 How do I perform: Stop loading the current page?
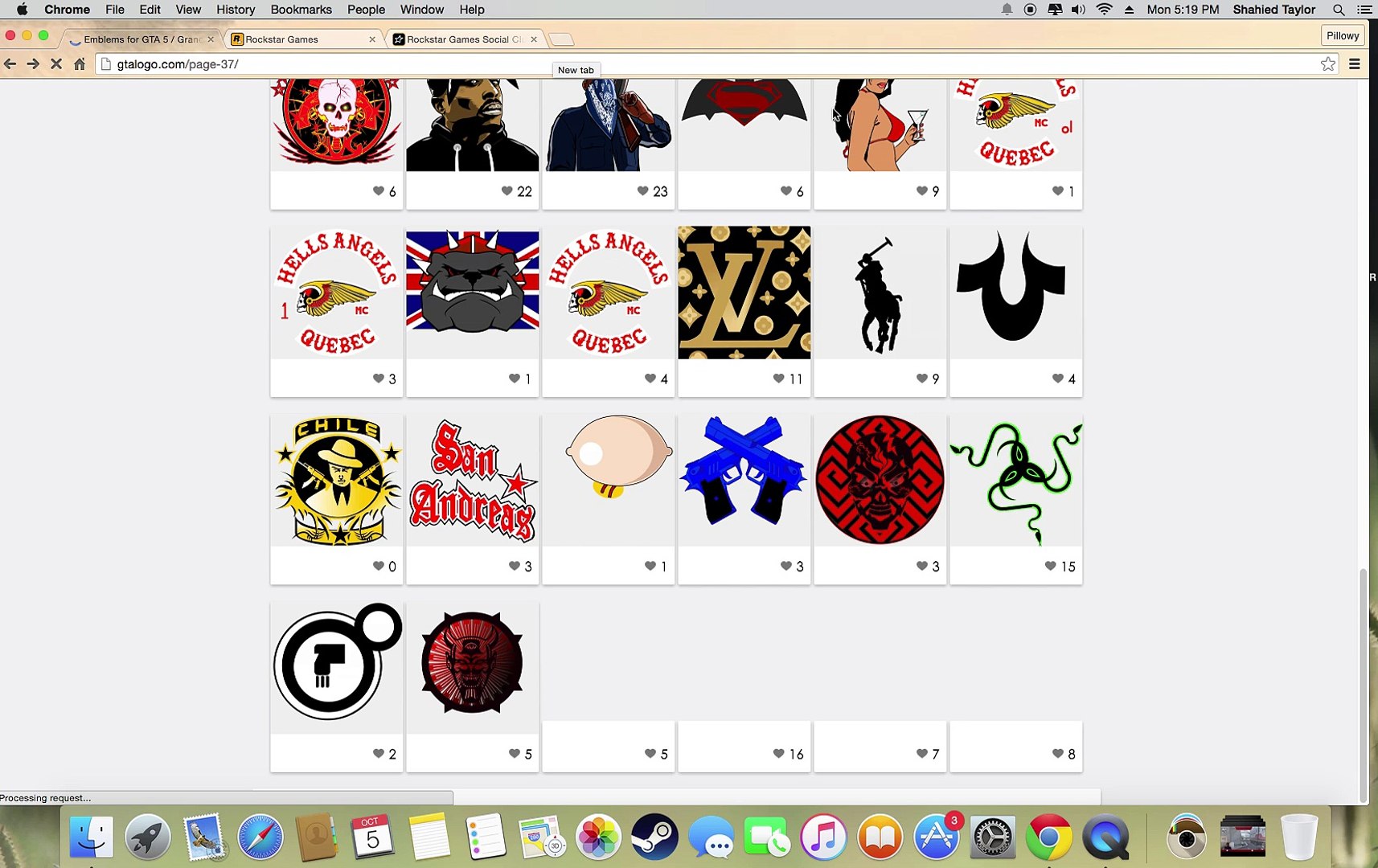[x=55, y=64]
